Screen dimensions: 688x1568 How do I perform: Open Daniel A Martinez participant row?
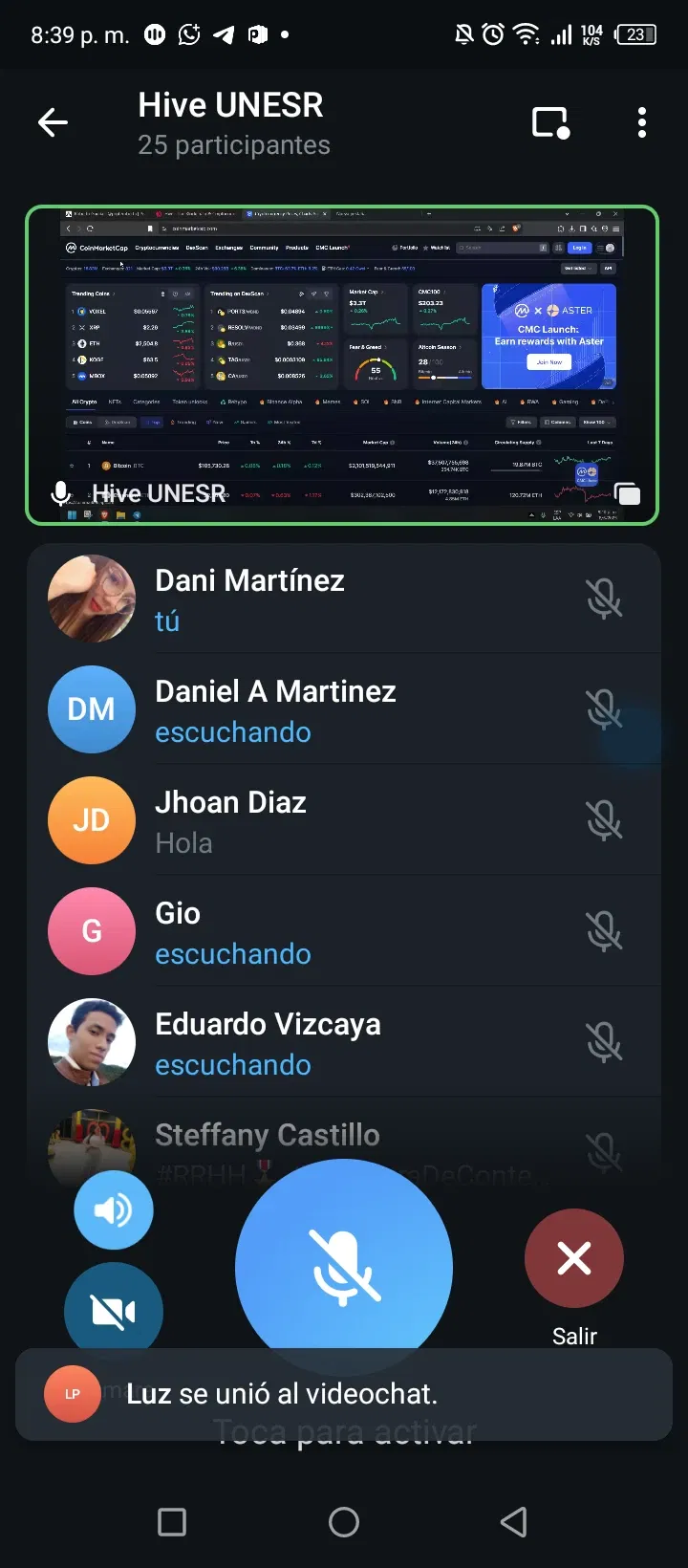(x=344, y=709)
